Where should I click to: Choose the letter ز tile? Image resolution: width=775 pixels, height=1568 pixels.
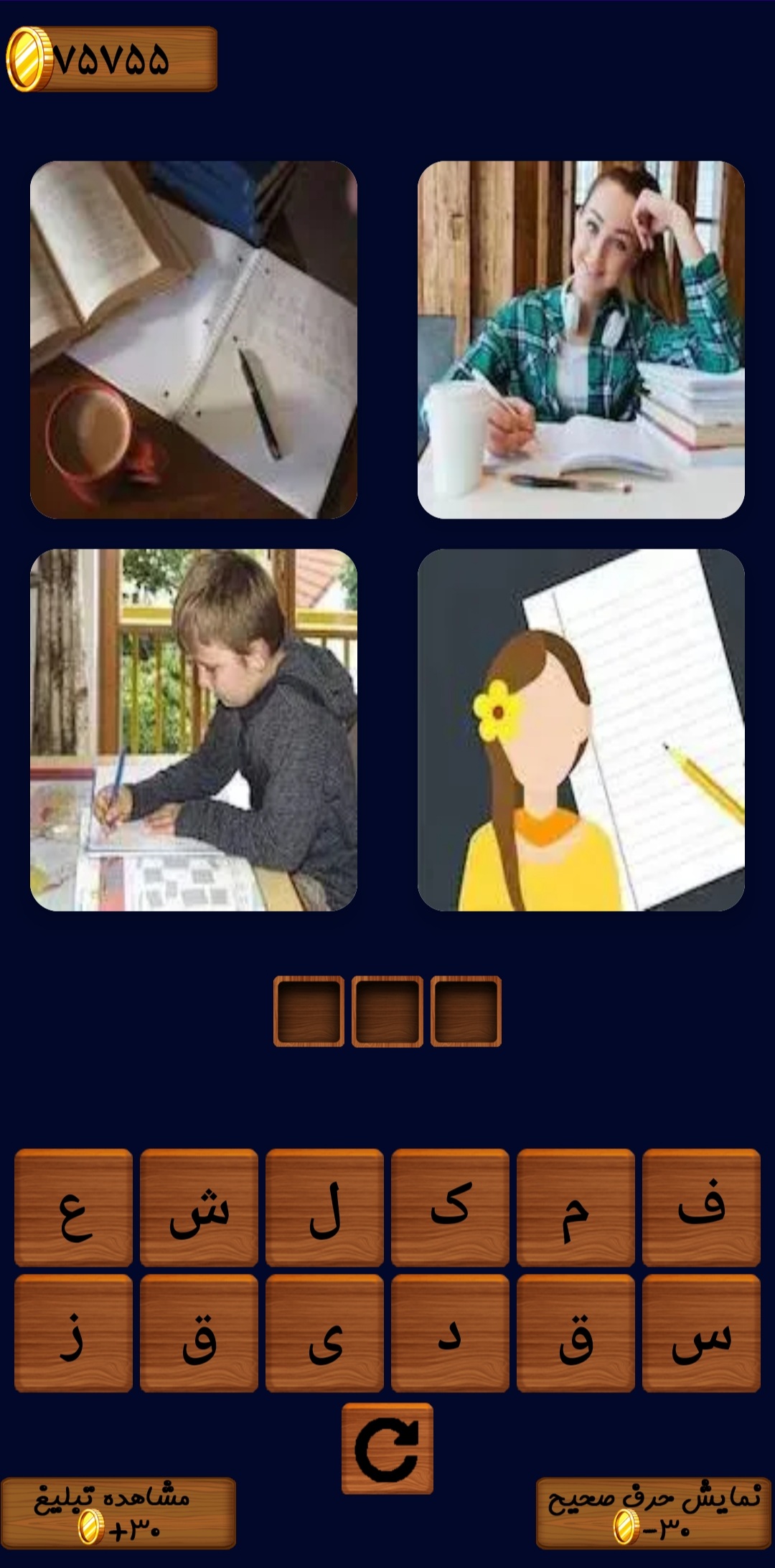click(73, 1333)
